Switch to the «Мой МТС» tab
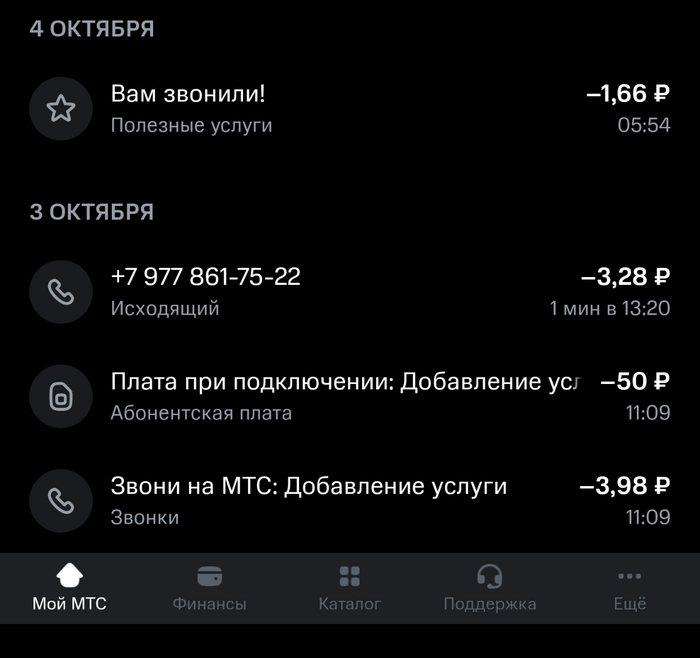 pyautogui.click(x=70, y=588)
